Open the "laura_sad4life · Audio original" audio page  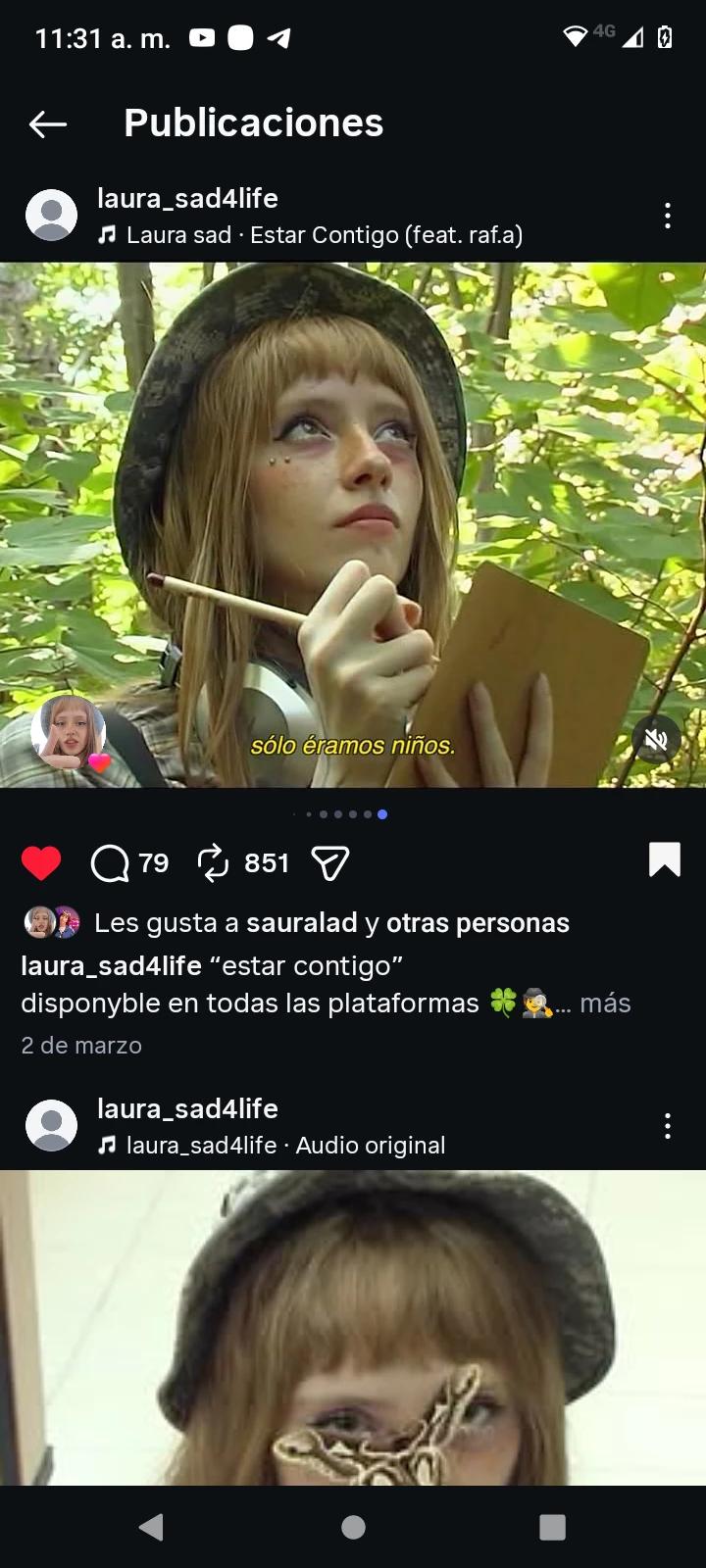[x=285, y=1146]
